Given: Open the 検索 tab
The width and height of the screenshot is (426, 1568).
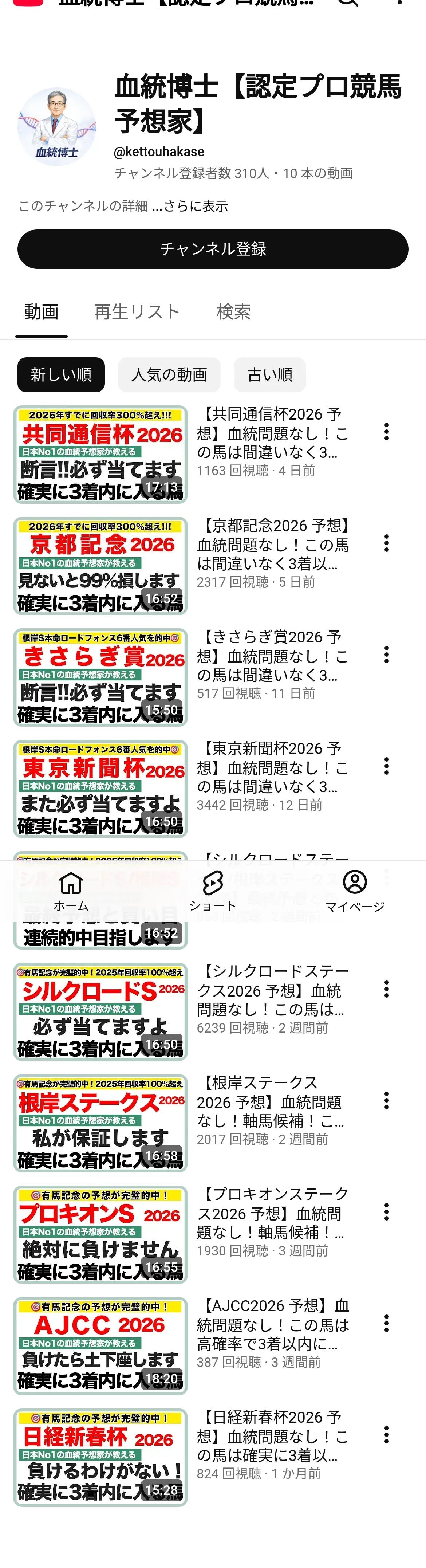Looking at the screenshot, I should click(234, 312).
